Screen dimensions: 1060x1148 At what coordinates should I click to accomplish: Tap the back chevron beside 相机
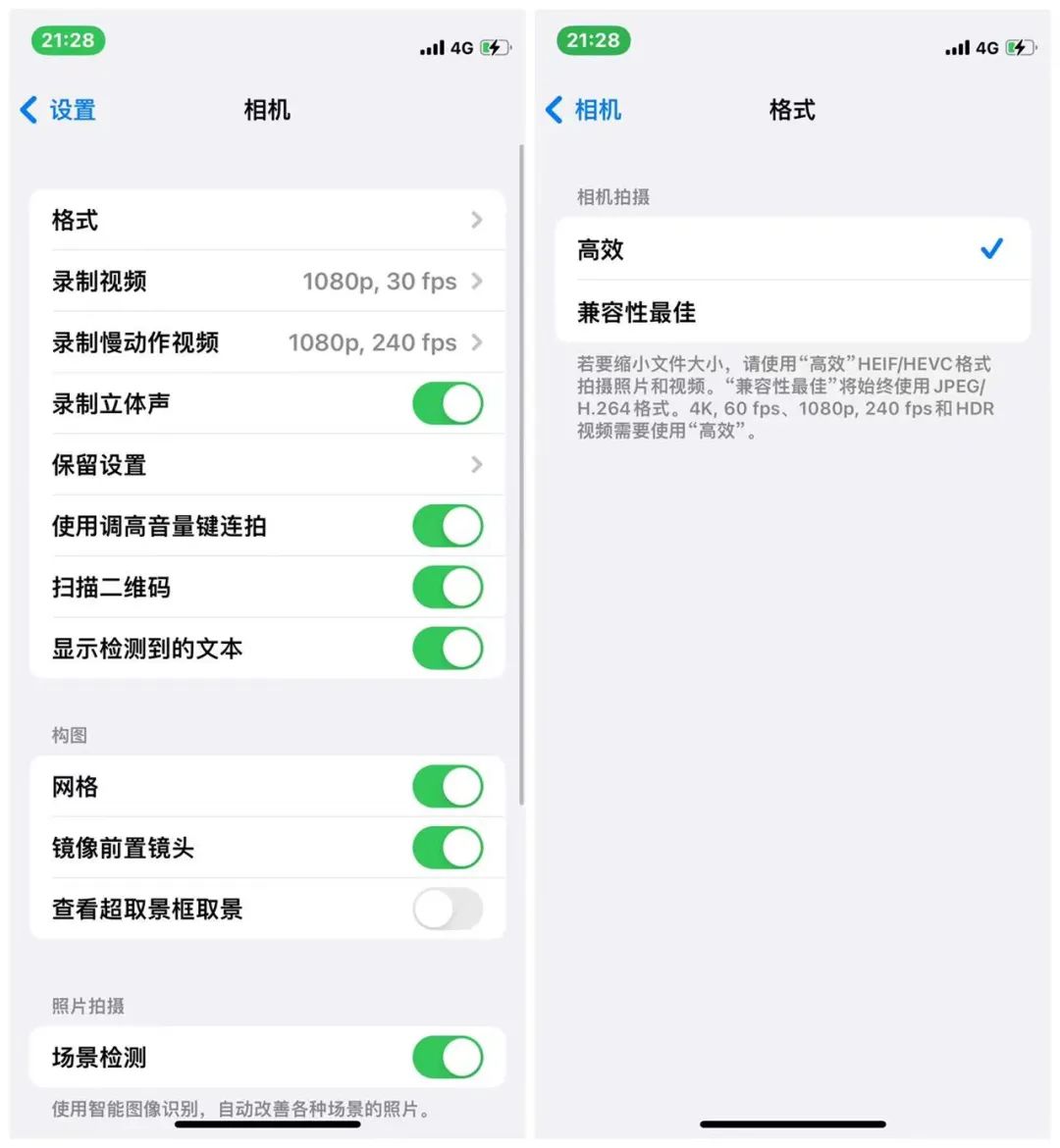coord(554,110)
